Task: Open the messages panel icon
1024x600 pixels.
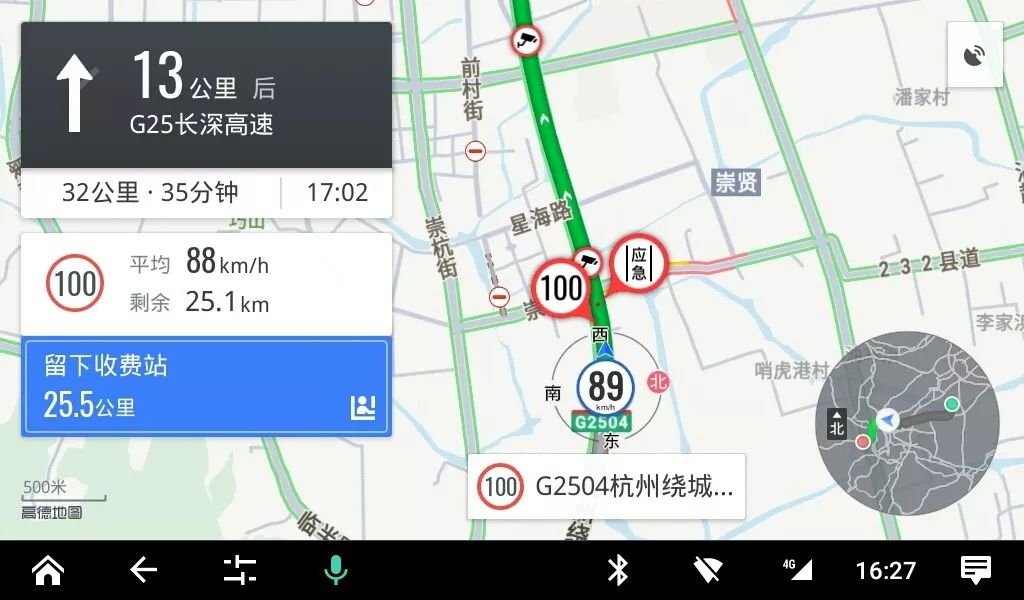Action: [x=975, y=570]
